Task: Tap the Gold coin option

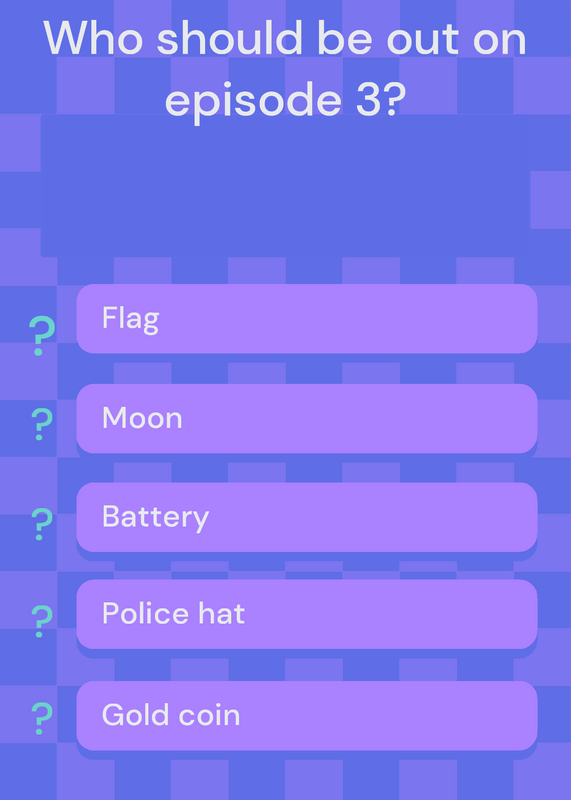Action: click(x=307, y=715)
